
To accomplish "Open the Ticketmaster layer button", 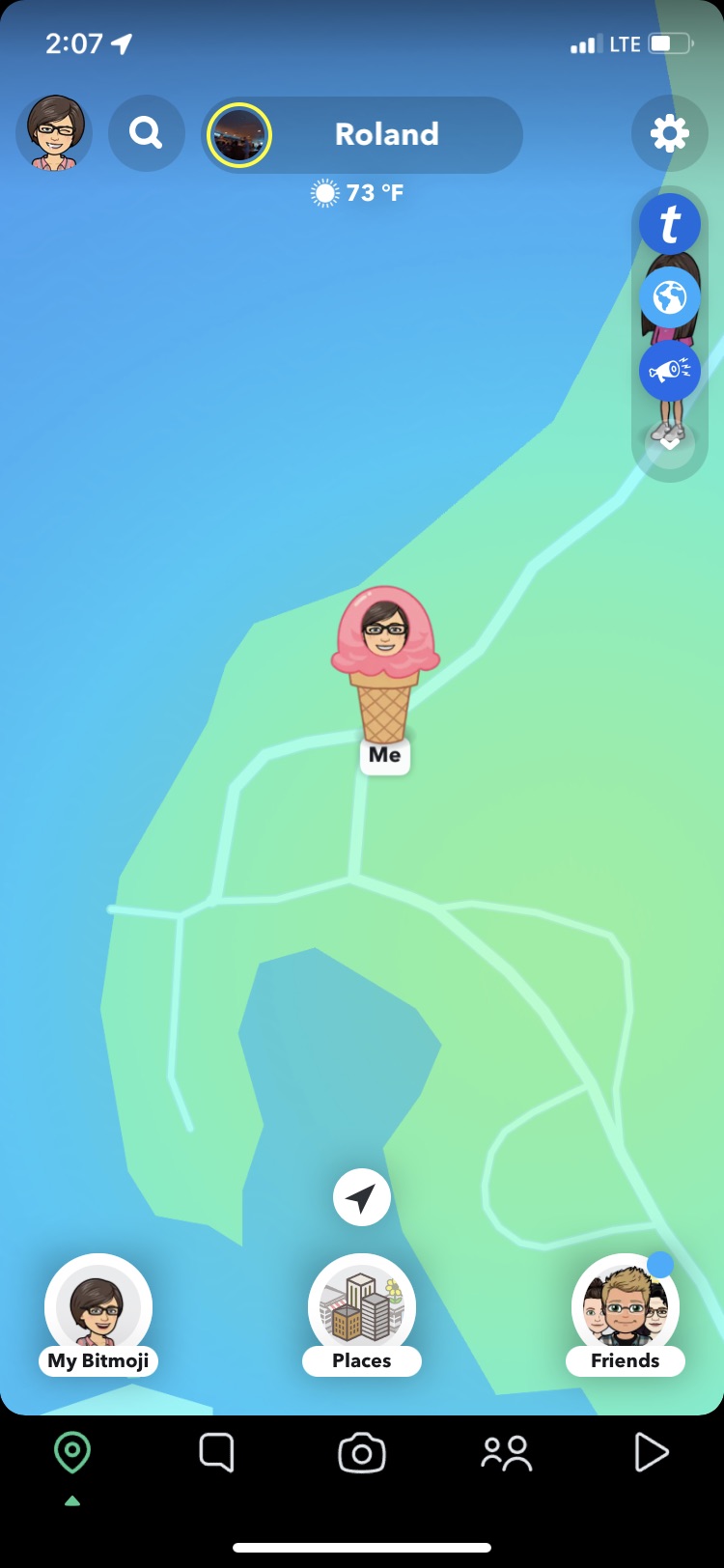I will tap(669, 224).
